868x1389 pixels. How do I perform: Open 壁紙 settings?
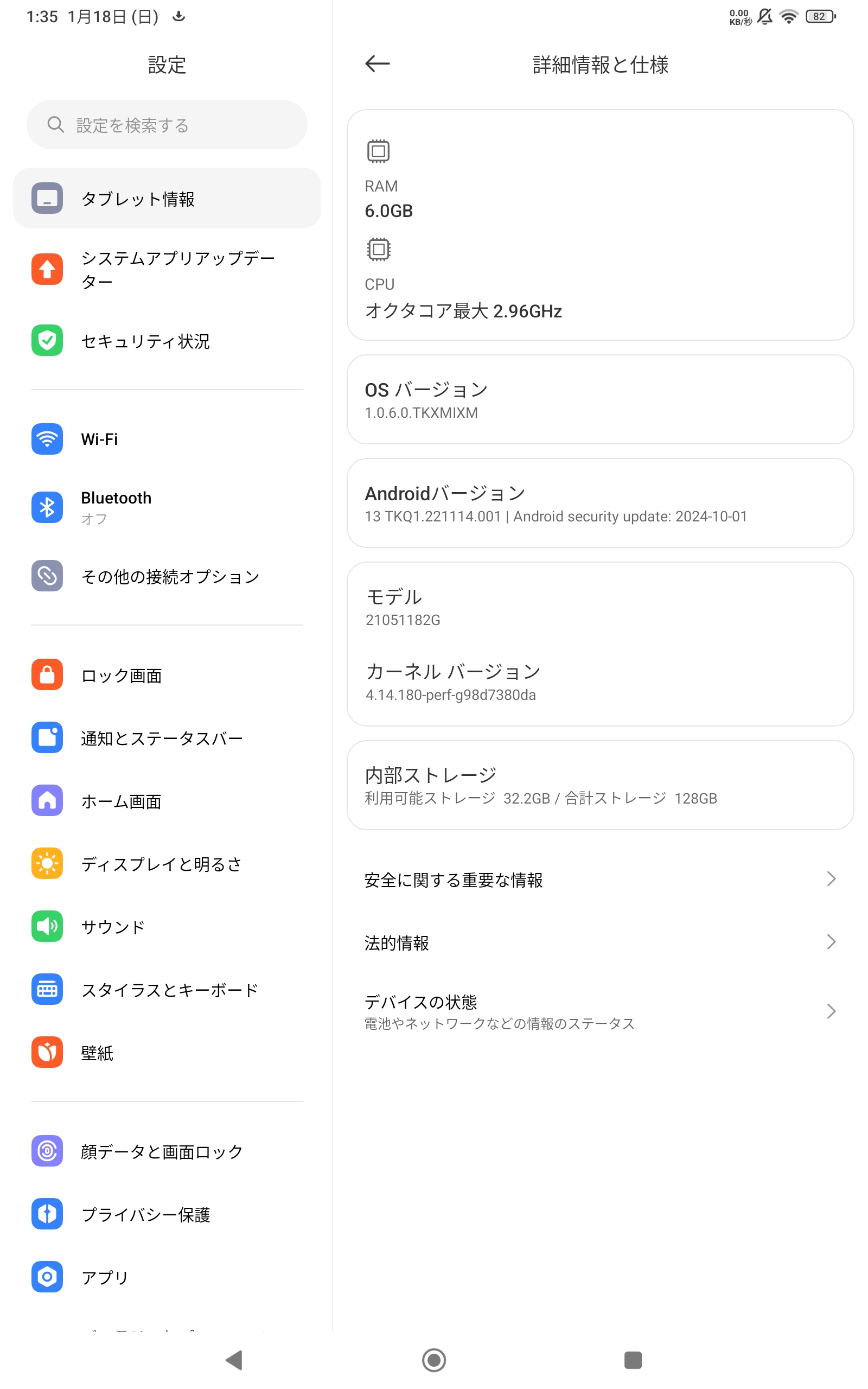click(167, 1052)
